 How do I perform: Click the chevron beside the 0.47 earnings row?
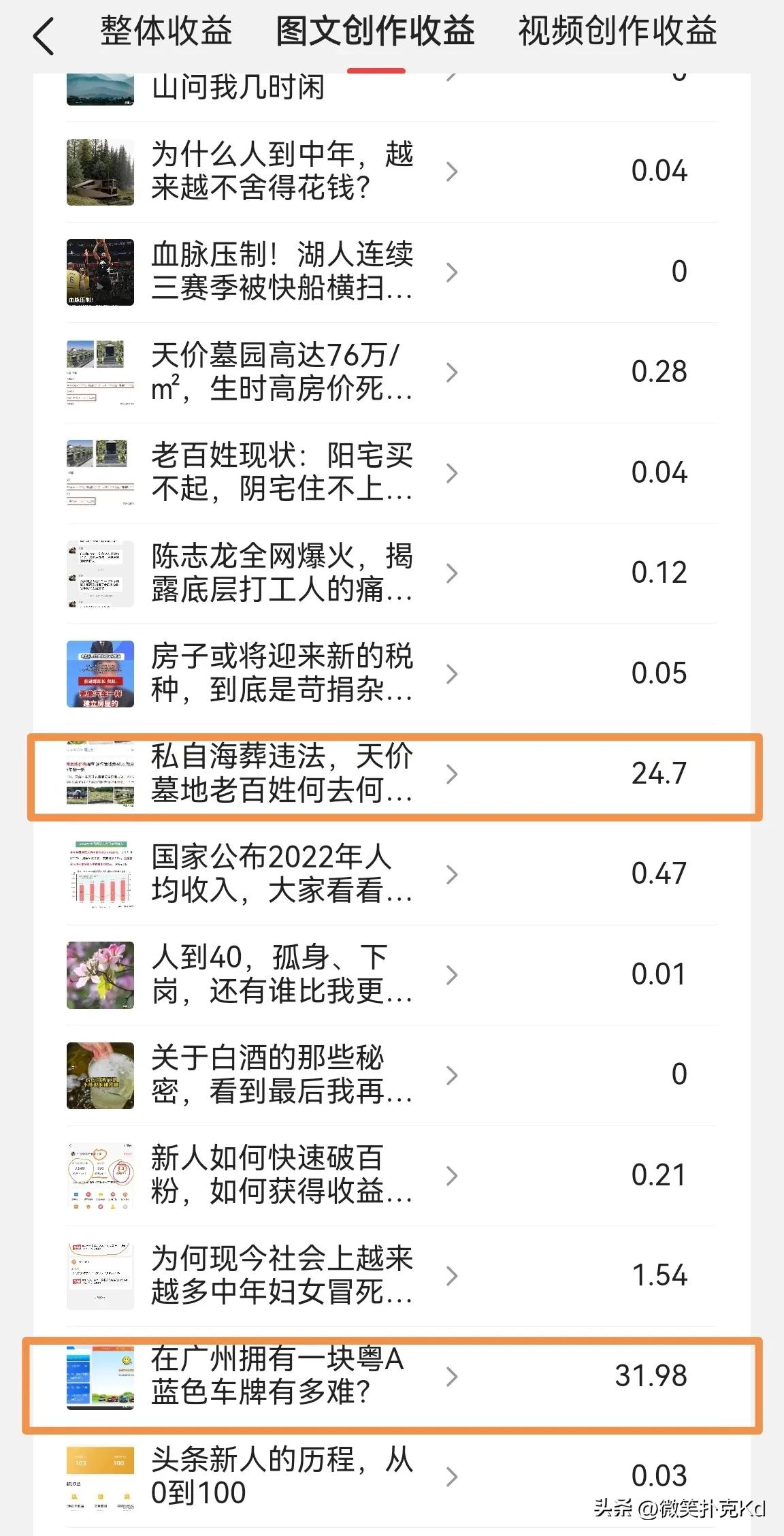point(451,874)
